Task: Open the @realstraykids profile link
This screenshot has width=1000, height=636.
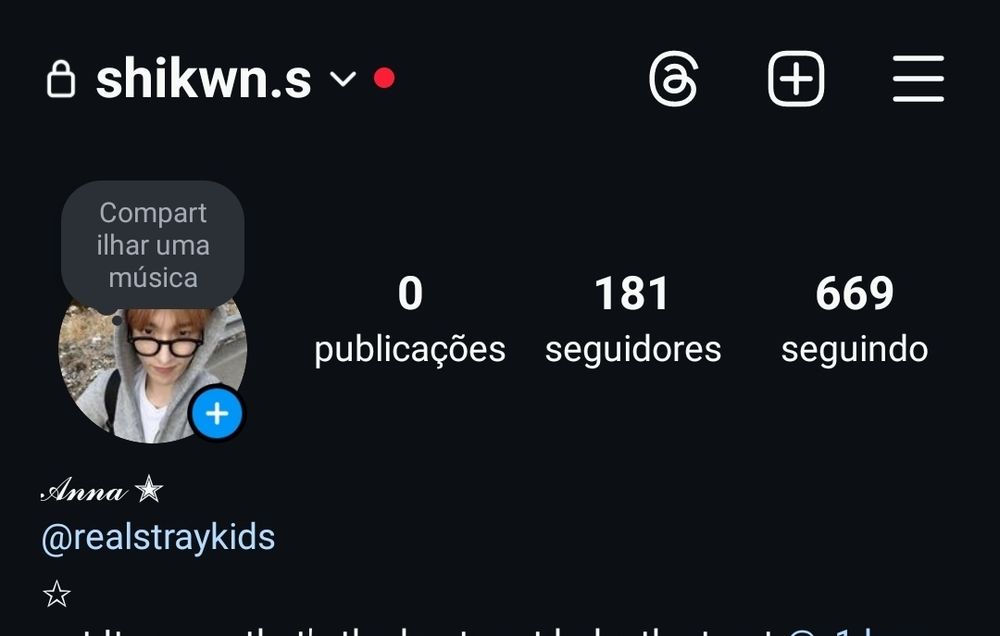Action: (158, 537)
